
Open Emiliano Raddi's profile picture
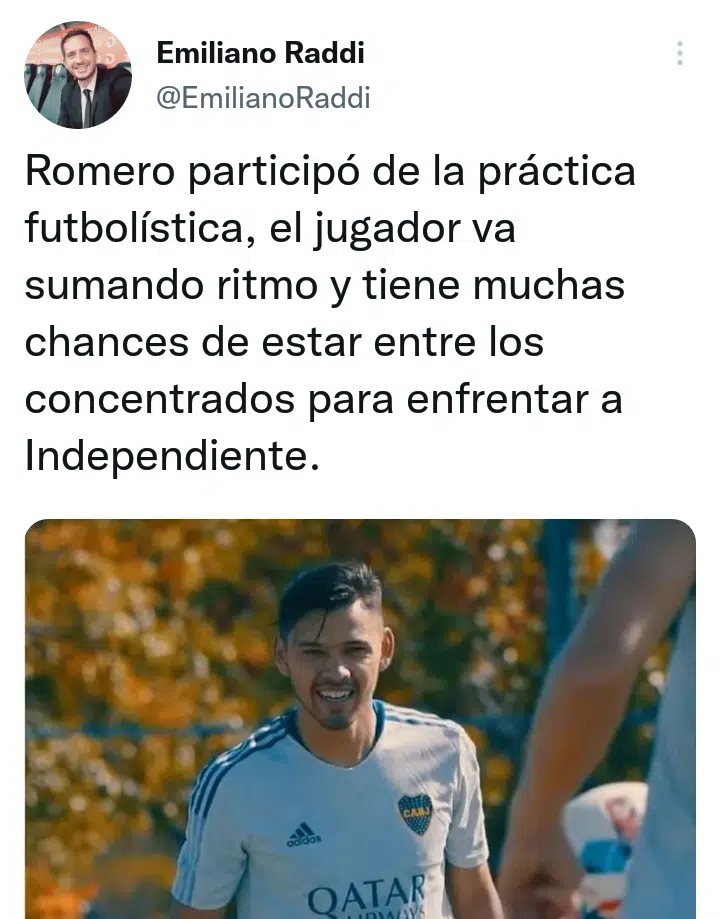(x=78, y=75)
